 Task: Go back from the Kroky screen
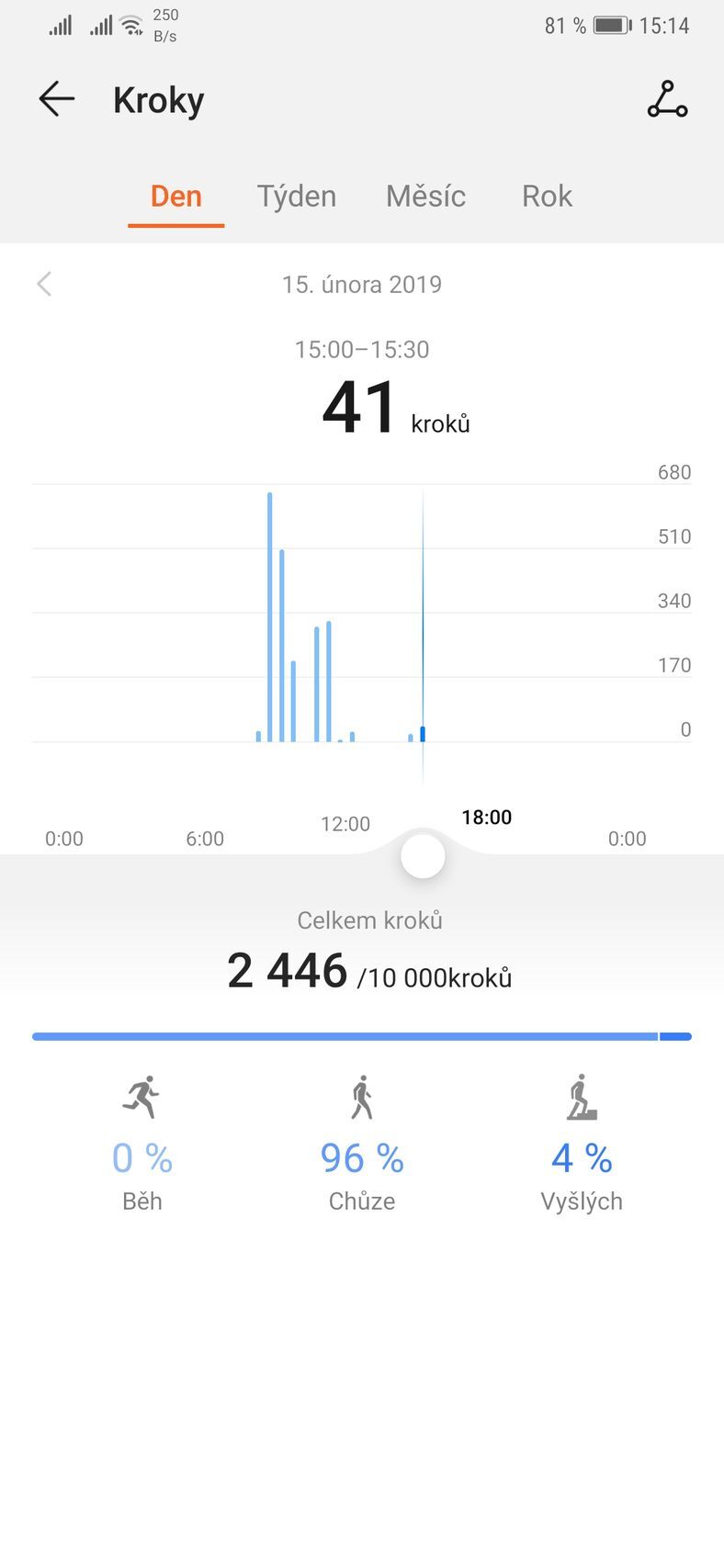coord(56,99)
